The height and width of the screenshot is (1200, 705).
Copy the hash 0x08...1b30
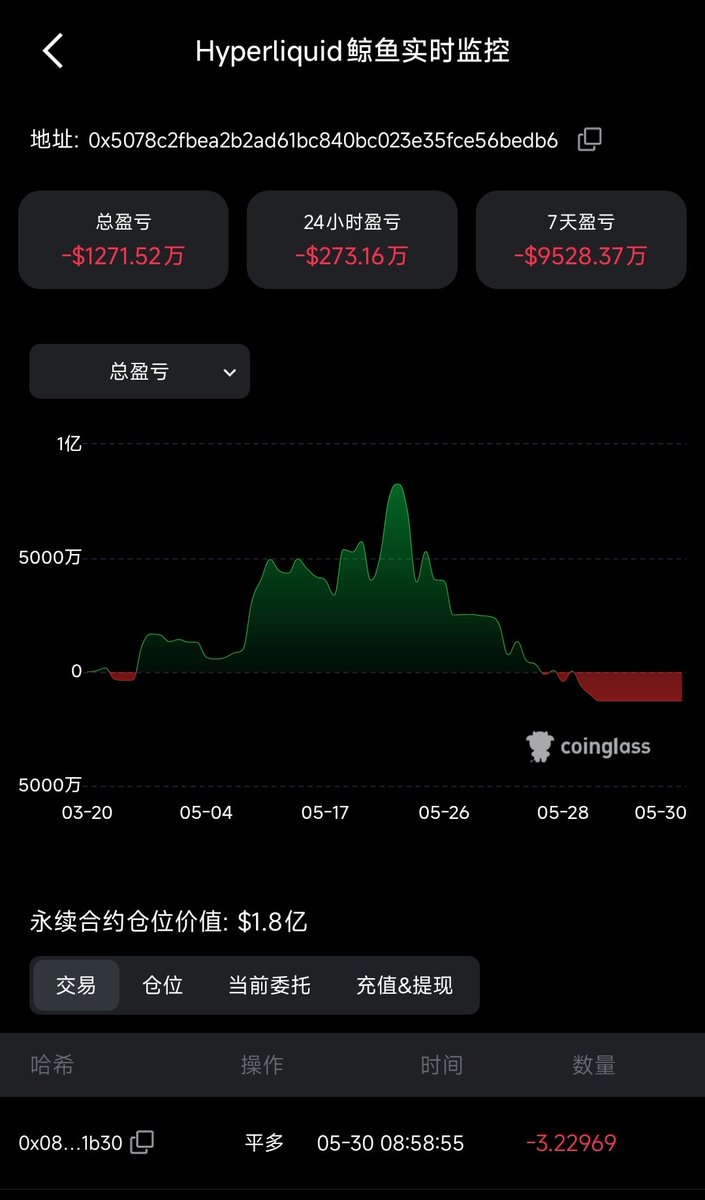tap(143, 1142)
